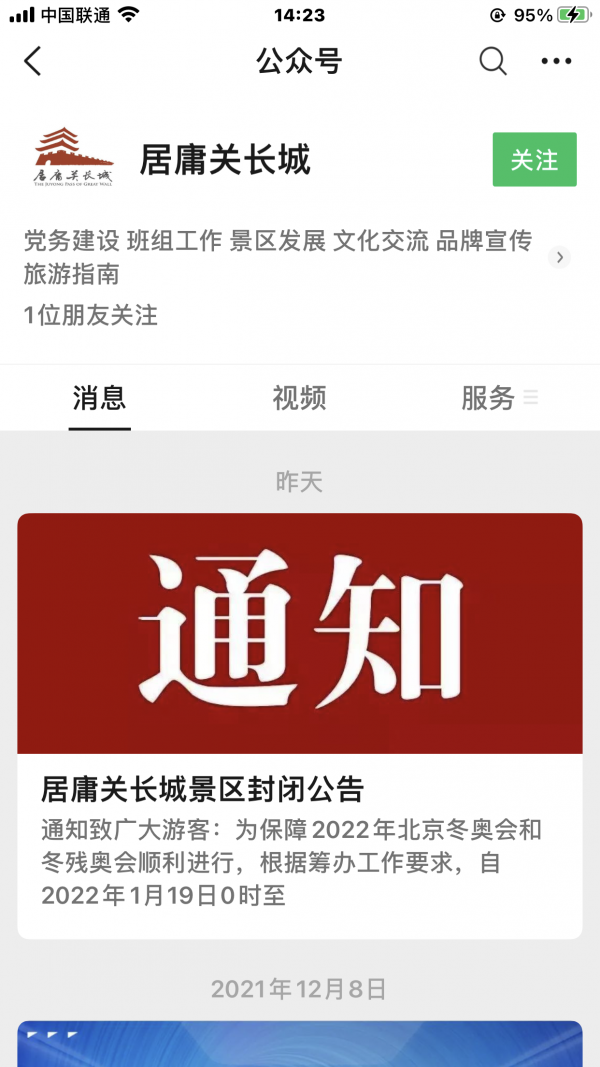Screen dimensions: 600x1067
Task: Switch to the 消息 tab
Action: click(99, 398)
